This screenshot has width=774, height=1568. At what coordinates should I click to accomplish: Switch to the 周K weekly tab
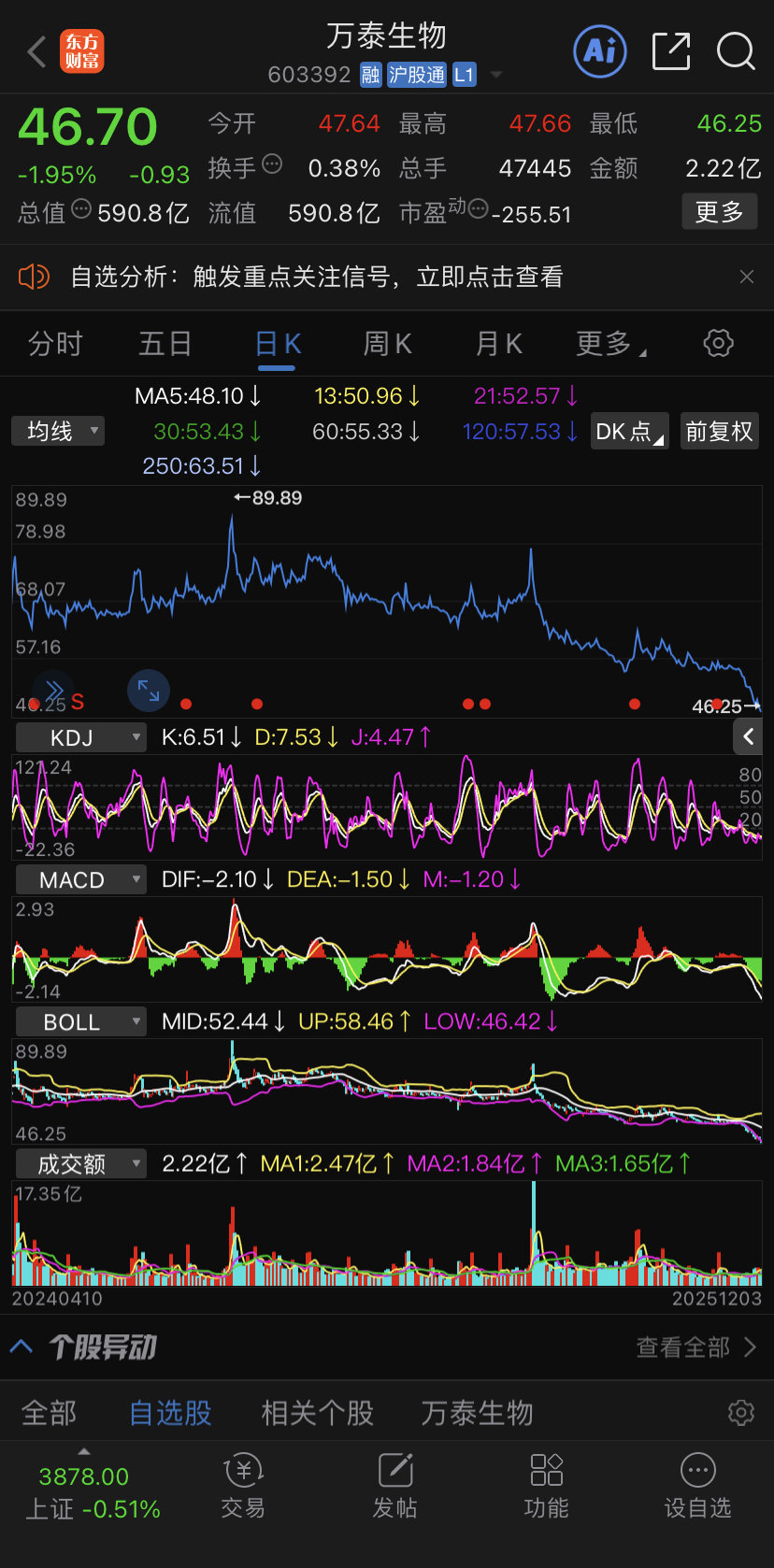click(386, 343)
